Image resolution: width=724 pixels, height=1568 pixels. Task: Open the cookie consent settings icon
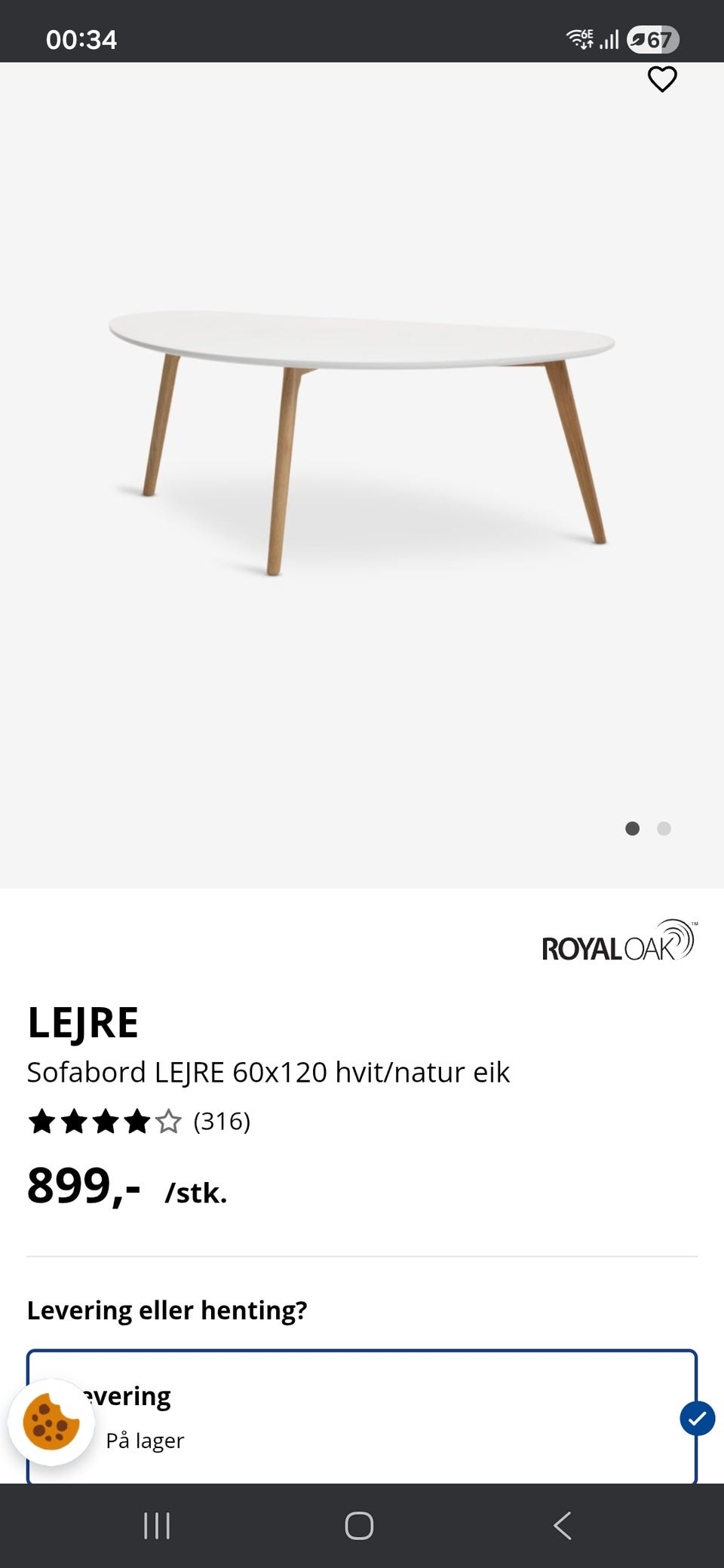(x=50, y=1420)
